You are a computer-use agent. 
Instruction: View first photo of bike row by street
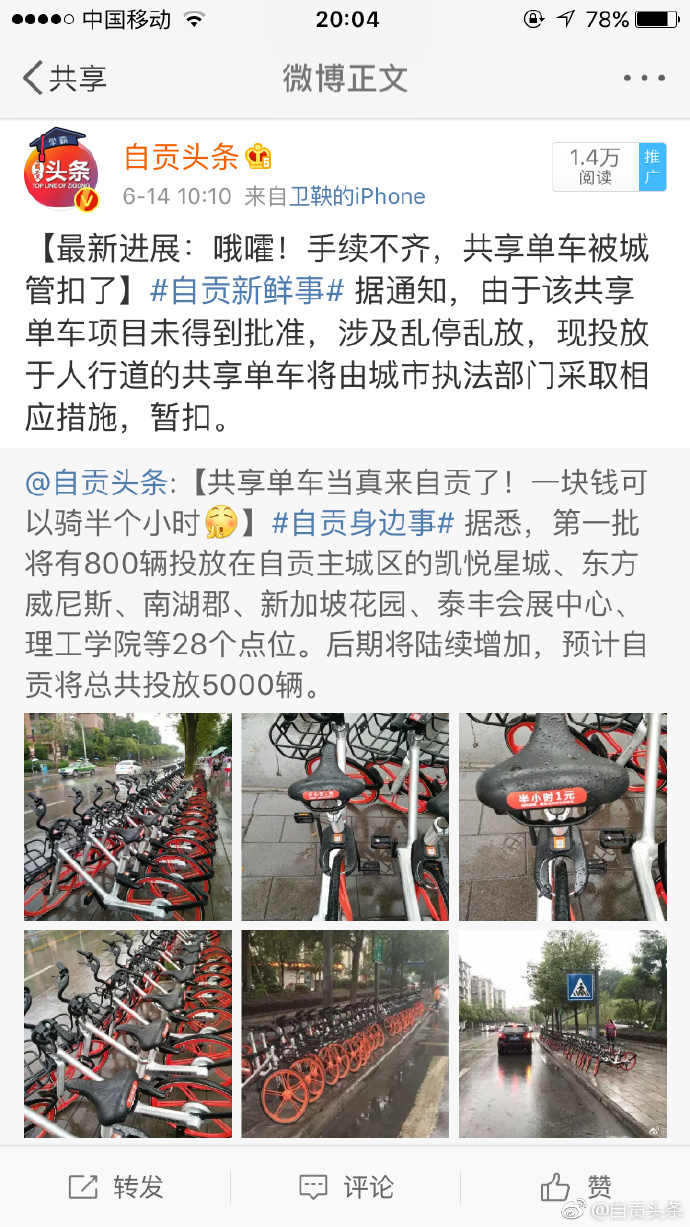[x=128, y=816]
